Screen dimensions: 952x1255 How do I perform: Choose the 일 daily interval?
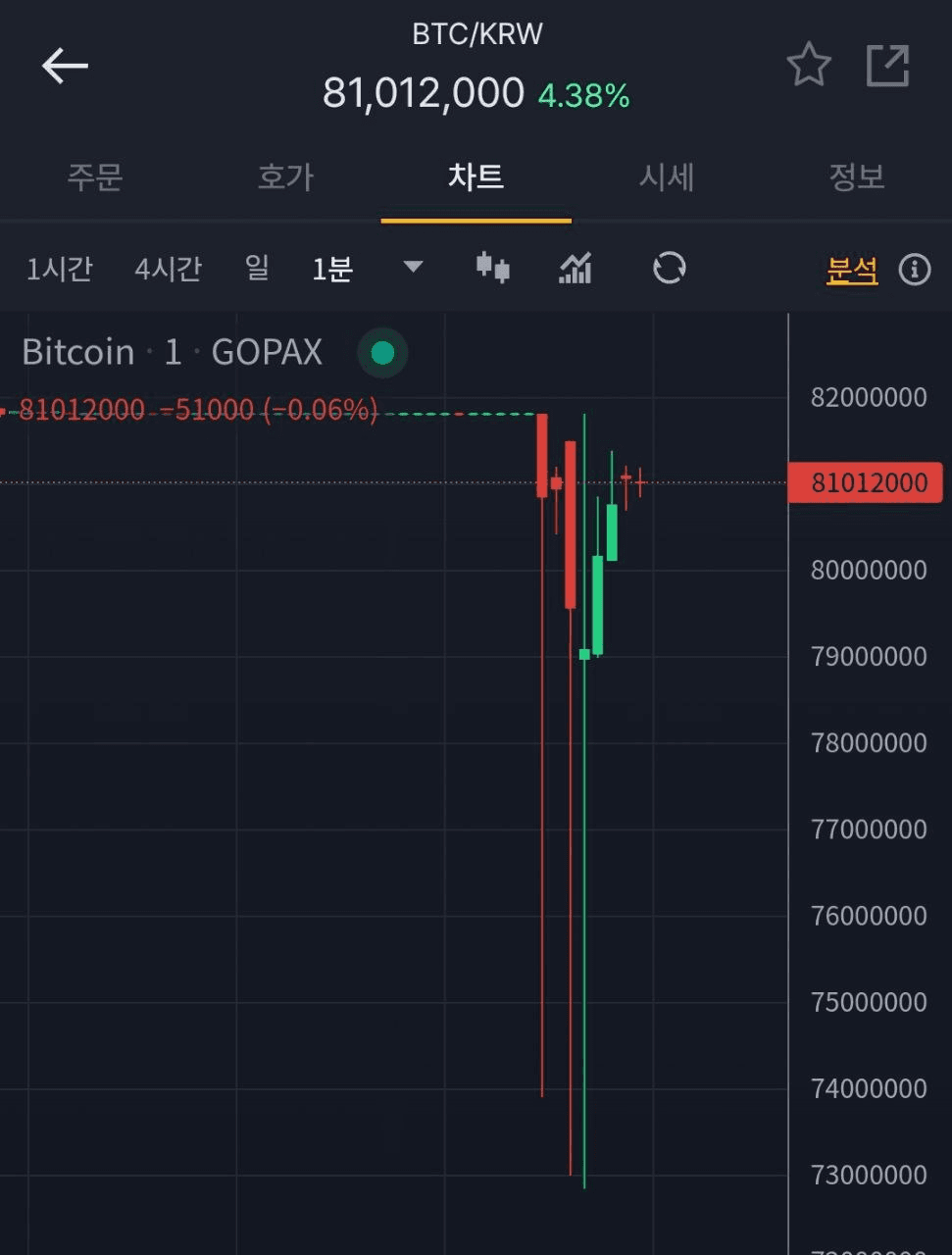point(257,267)
